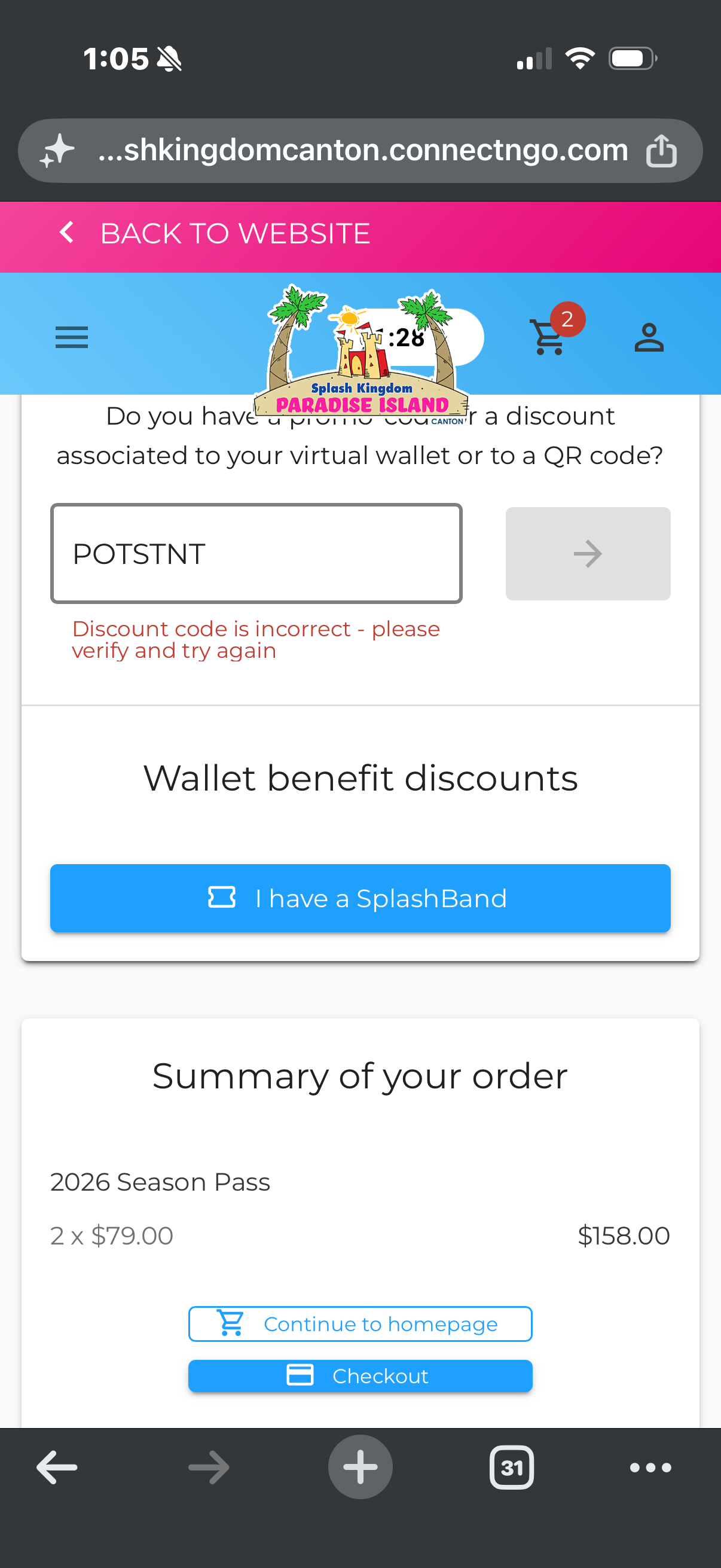721x1568 pixels.
Task: Open the hamburger menu
Action: (x=72, y=337)
